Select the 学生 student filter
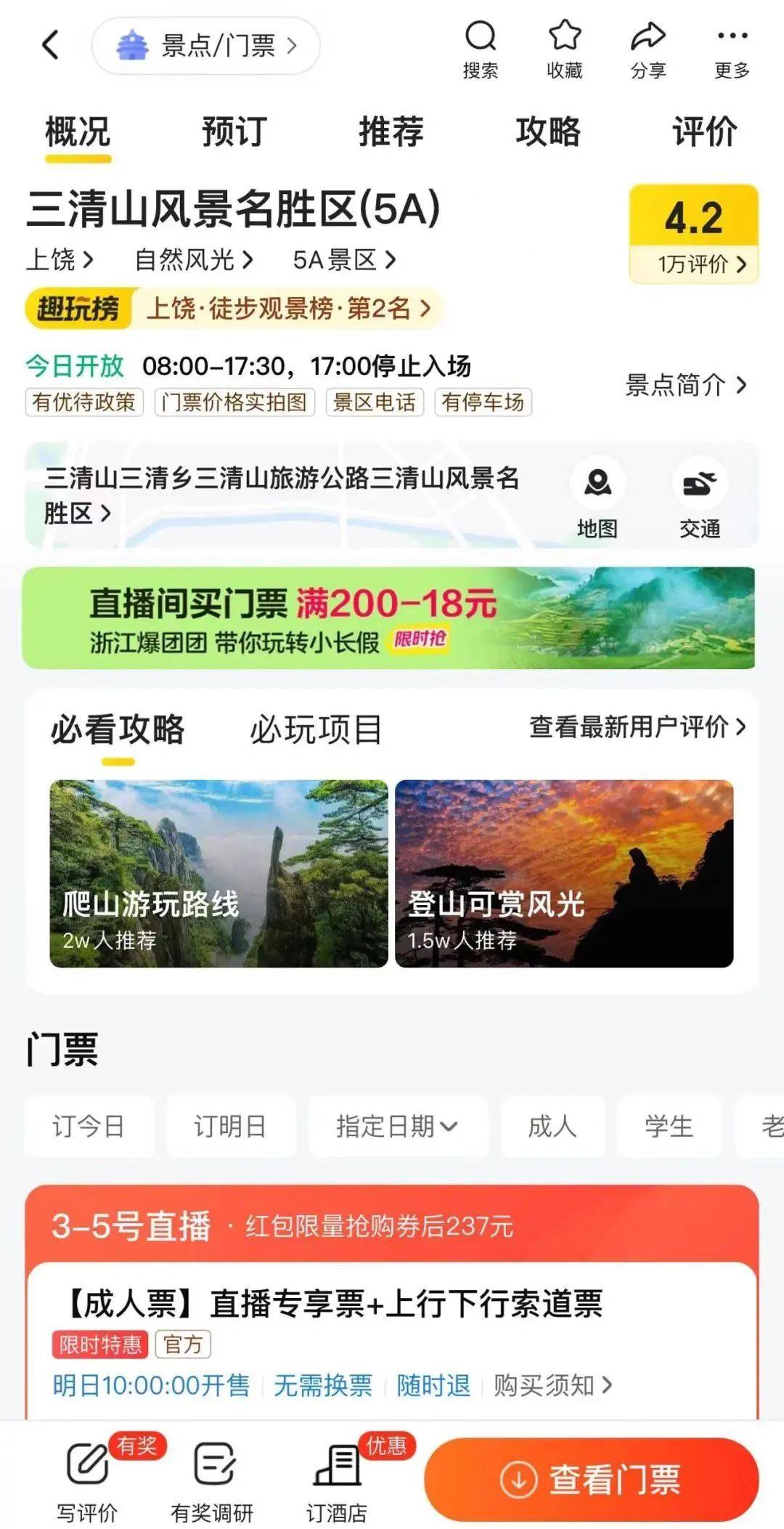784x1529 pixels. coord(666,1127)
